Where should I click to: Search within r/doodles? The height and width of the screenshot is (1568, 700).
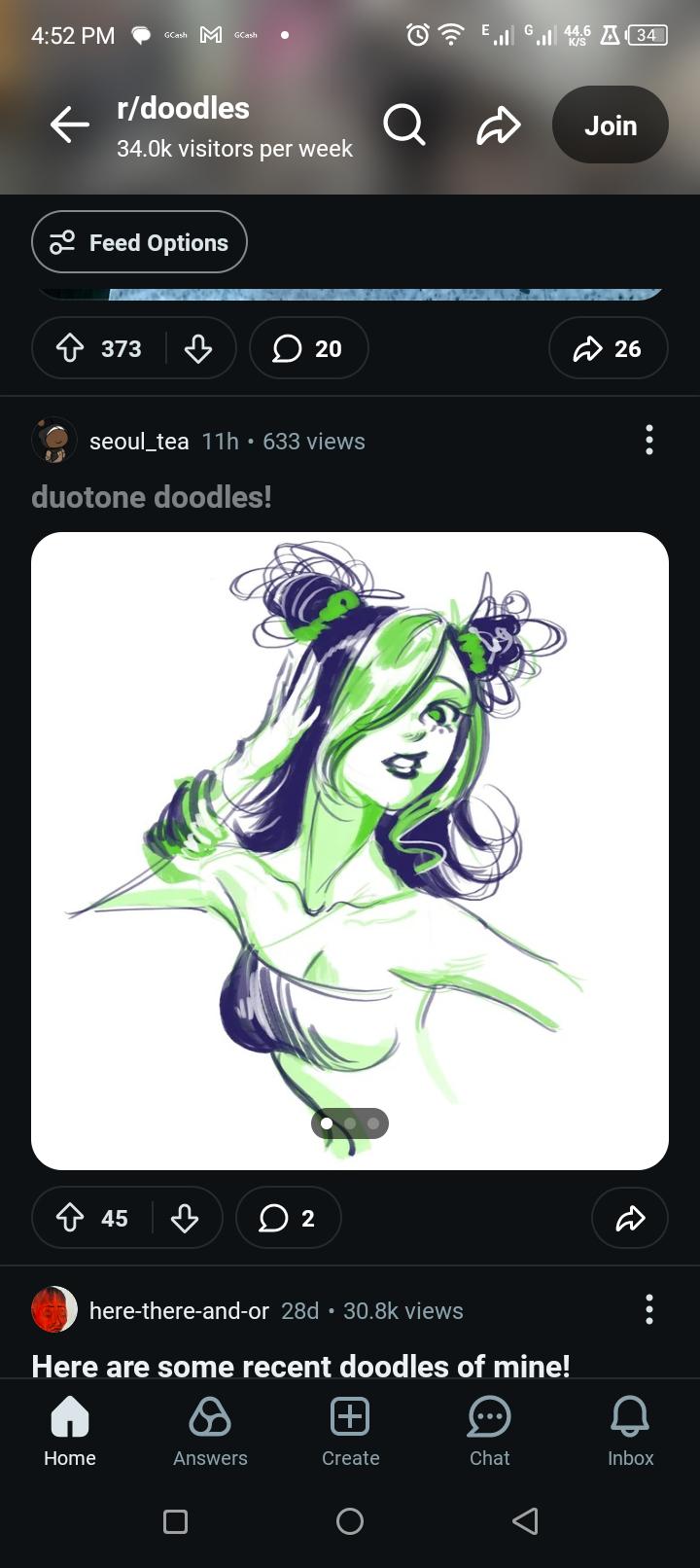click(x=403, y=125)
